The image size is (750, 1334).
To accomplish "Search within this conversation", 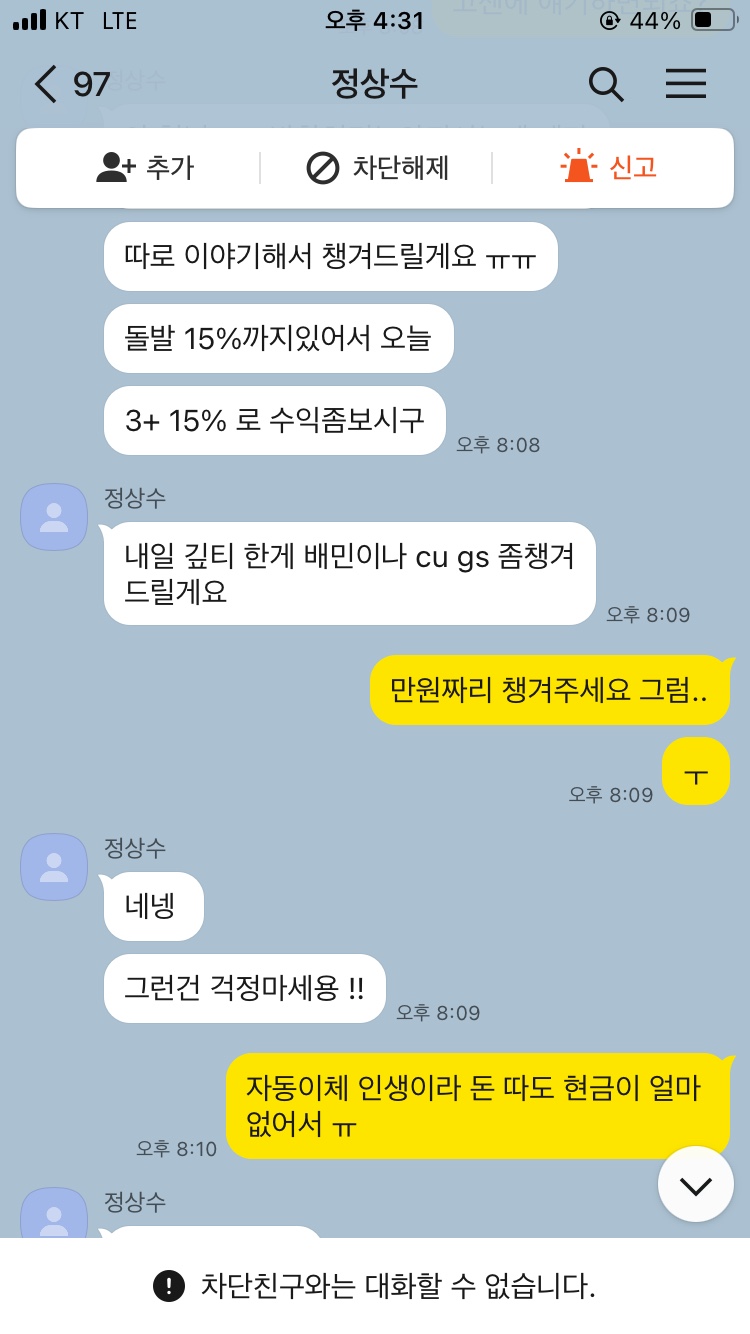I will click(x=606, y=84).
